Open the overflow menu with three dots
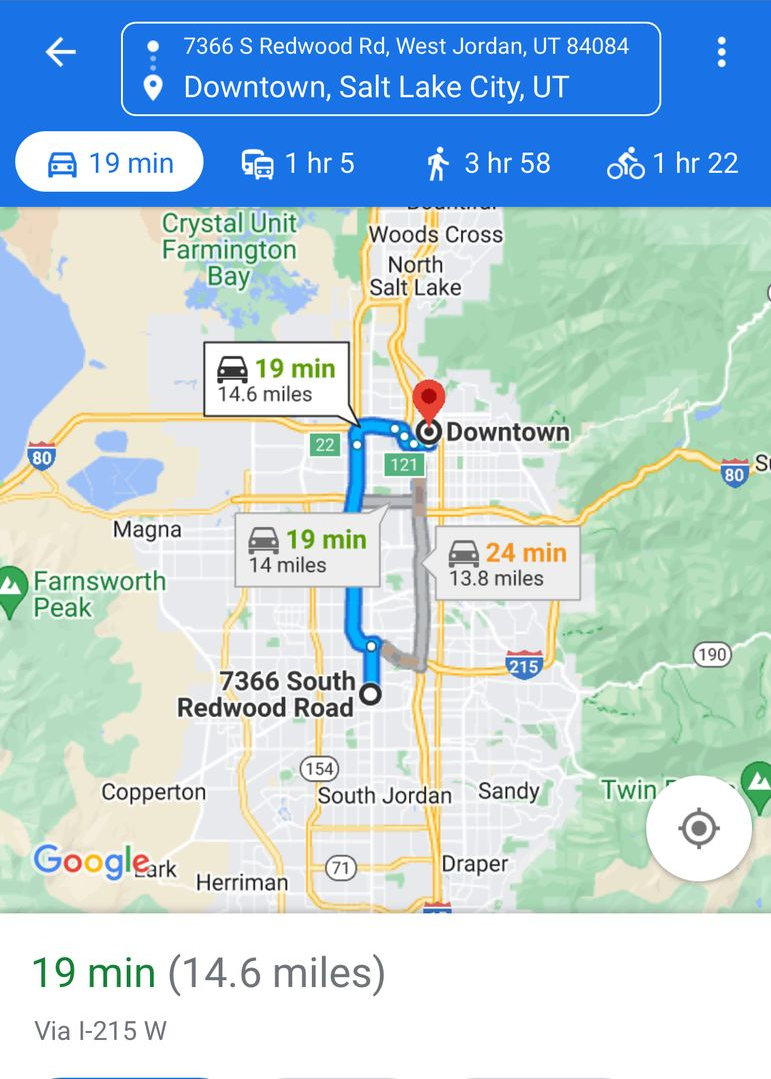Image resolution: width=771 pixels, height=1079 pixels. click(721, 52)
